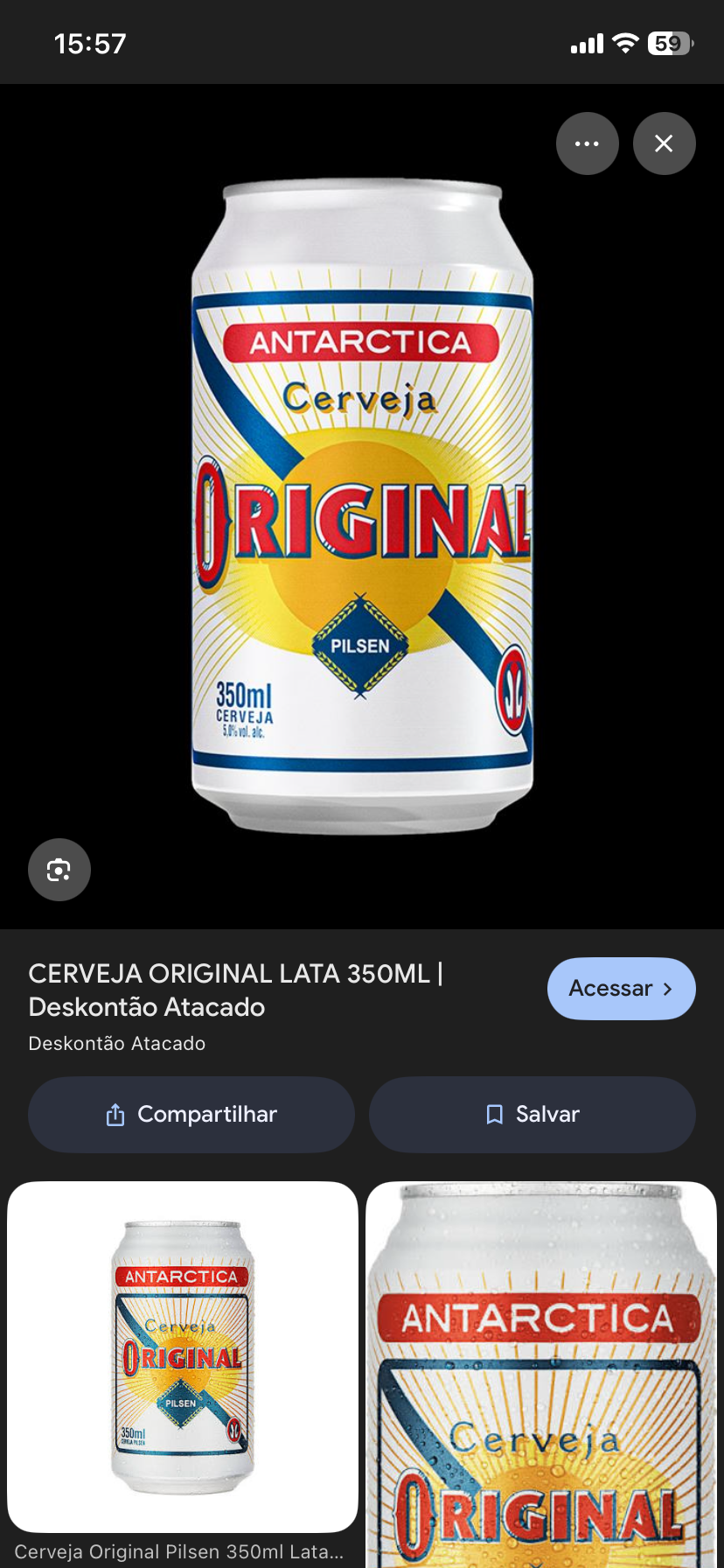Tap the bookmark icon inside Salvar button
The width and height of the screenshot is (724, 1568).
(494, 1114)
